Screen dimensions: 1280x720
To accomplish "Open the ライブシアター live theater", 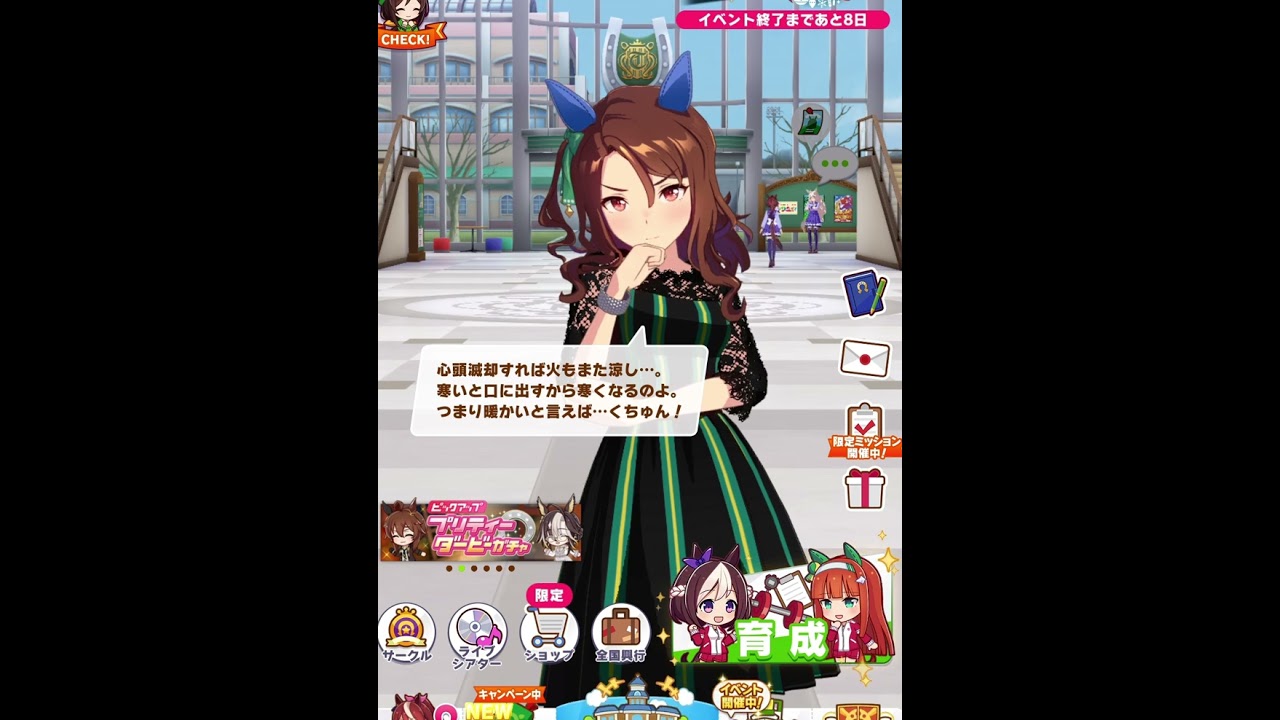I will click(477, 633).
